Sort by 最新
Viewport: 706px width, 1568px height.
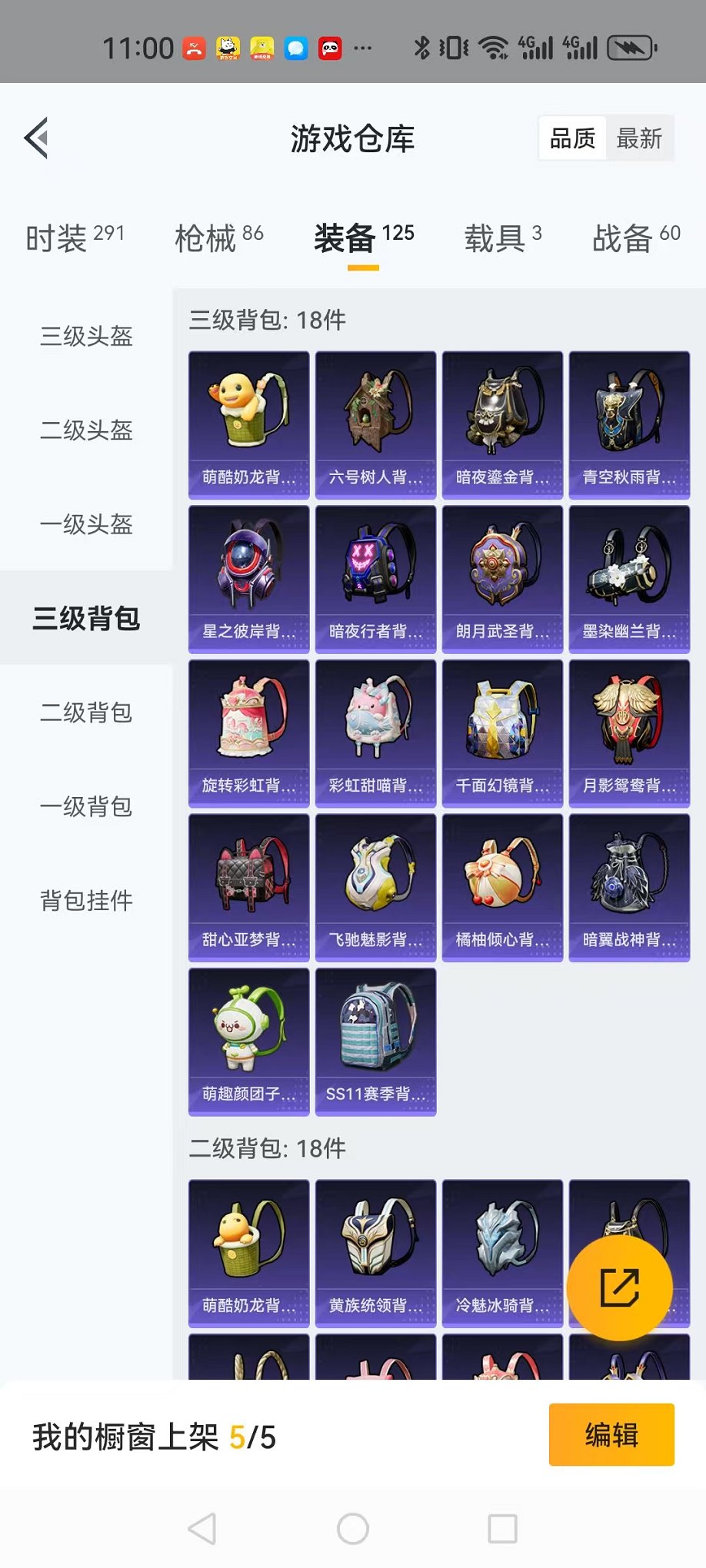coord(639,138)
